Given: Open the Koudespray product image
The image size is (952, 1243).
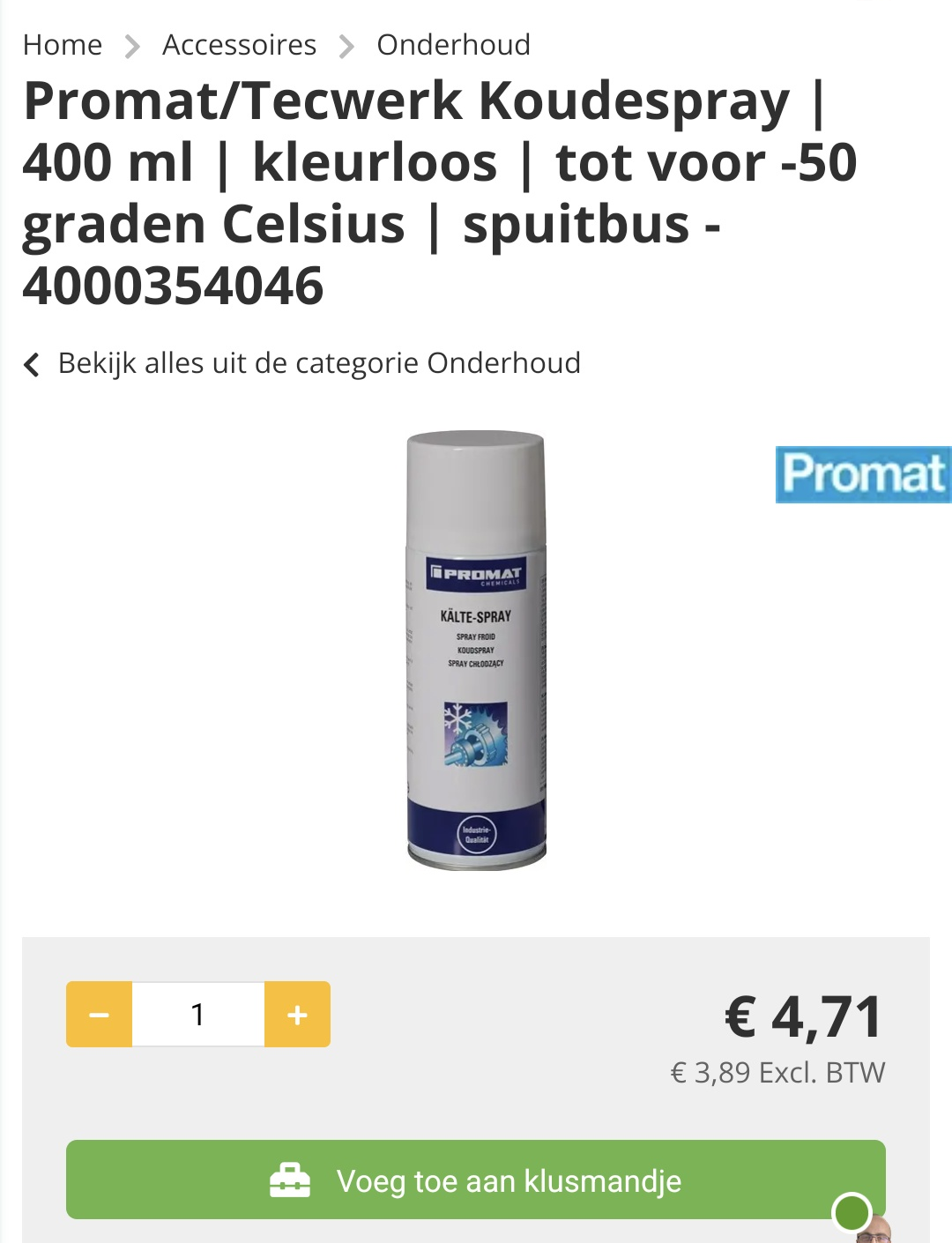Looking at the screenshot, I should (x=476, y=650).
